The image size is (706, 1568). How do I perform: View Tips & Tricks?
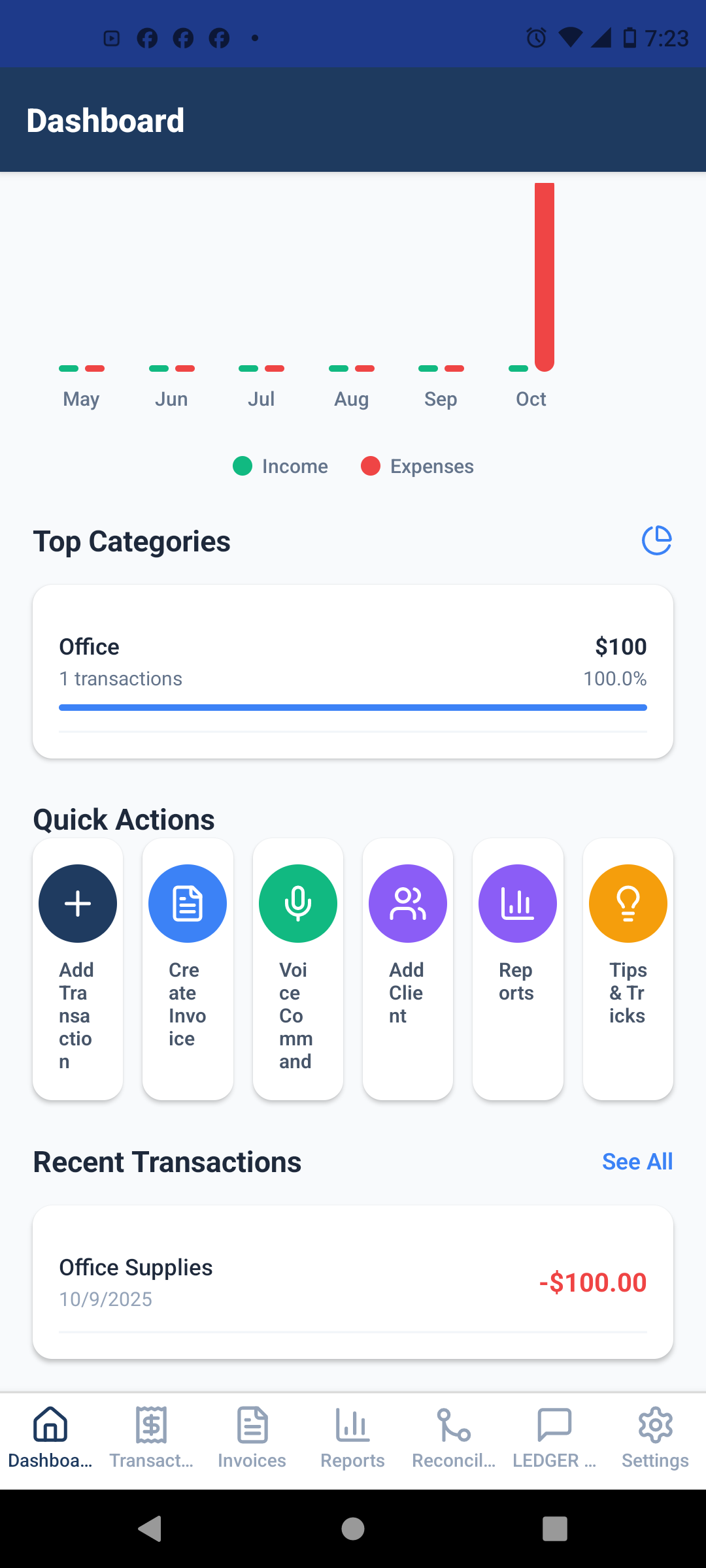point(628,969)
